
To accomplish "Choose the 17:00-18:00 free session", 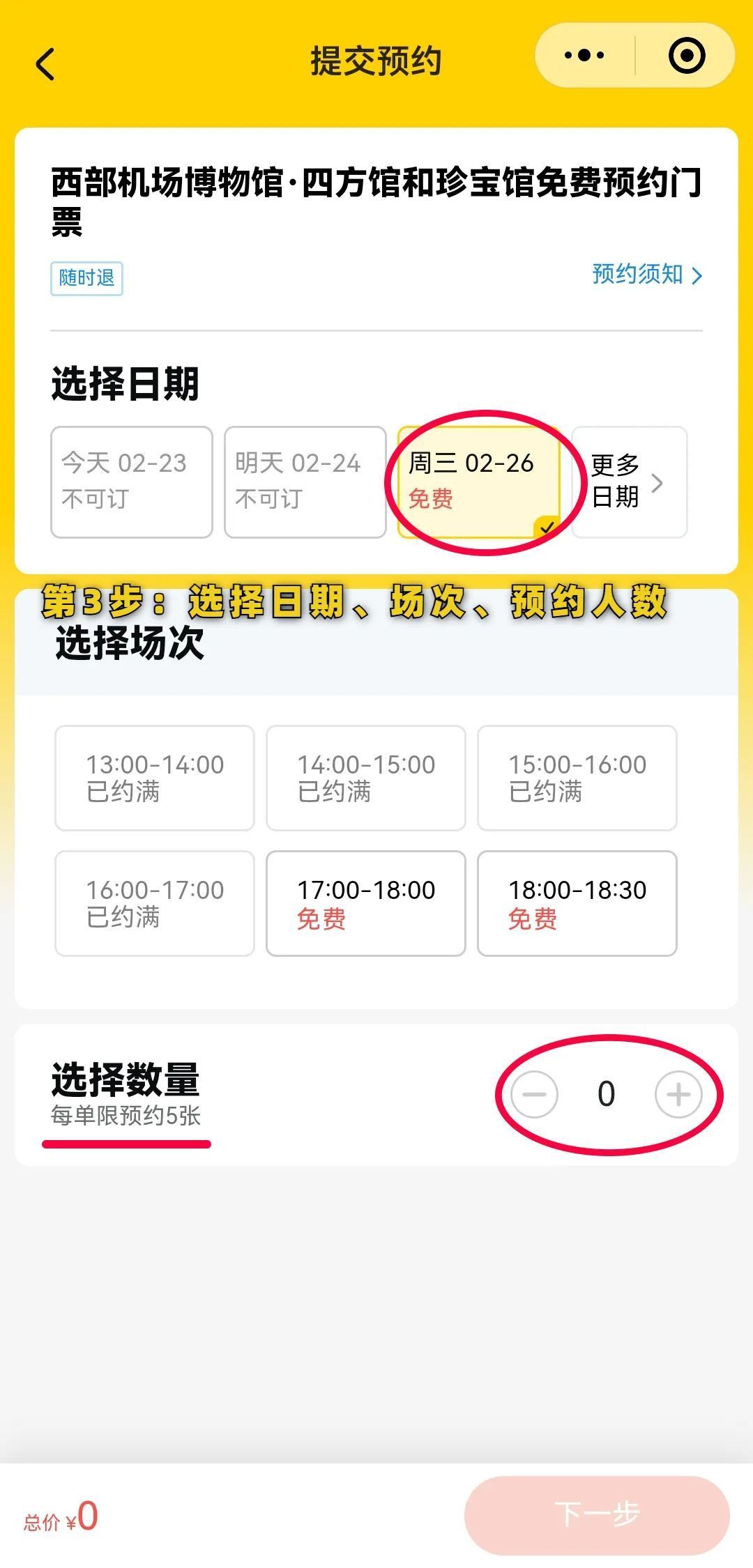I will point(365,903).
